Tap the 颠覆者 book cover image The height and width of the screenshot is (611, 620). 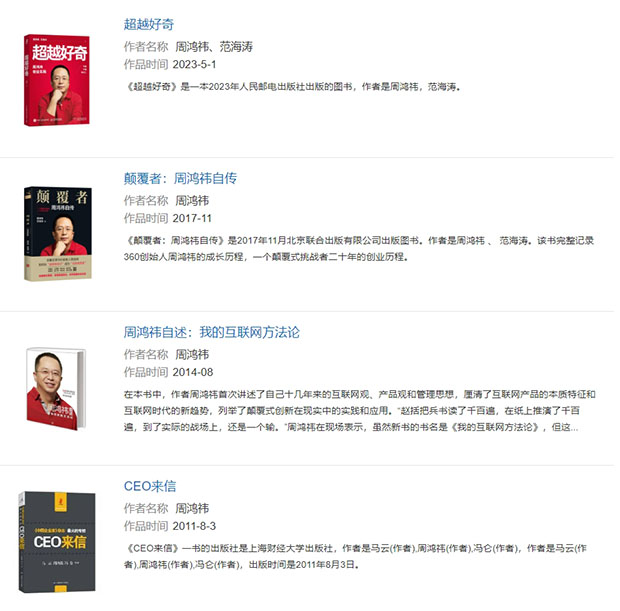coord(57,233)
